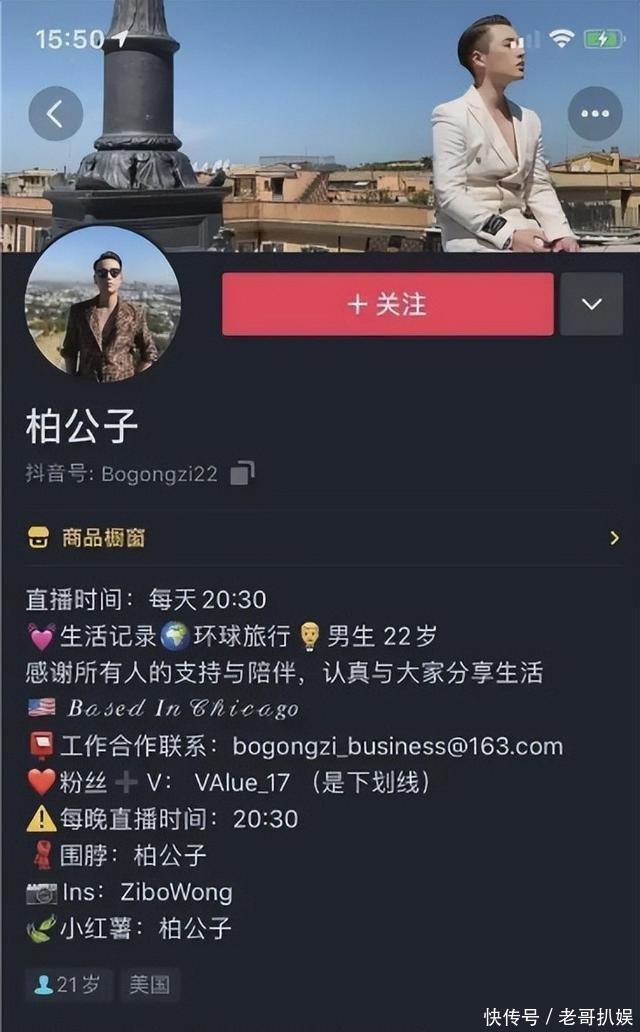Open the three-dot more options menu
This screenshot has height=1032, width=640.
tap(595, 114)
